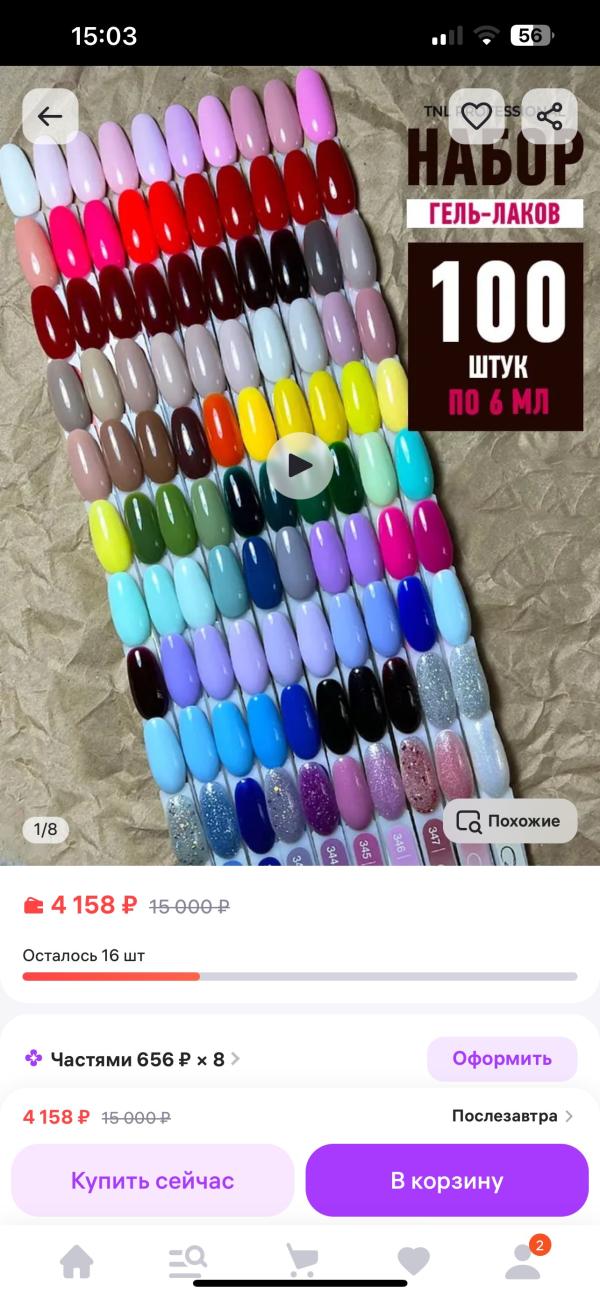Go back using the arrow button
The image size is (600, 1297).
(50, 116)
